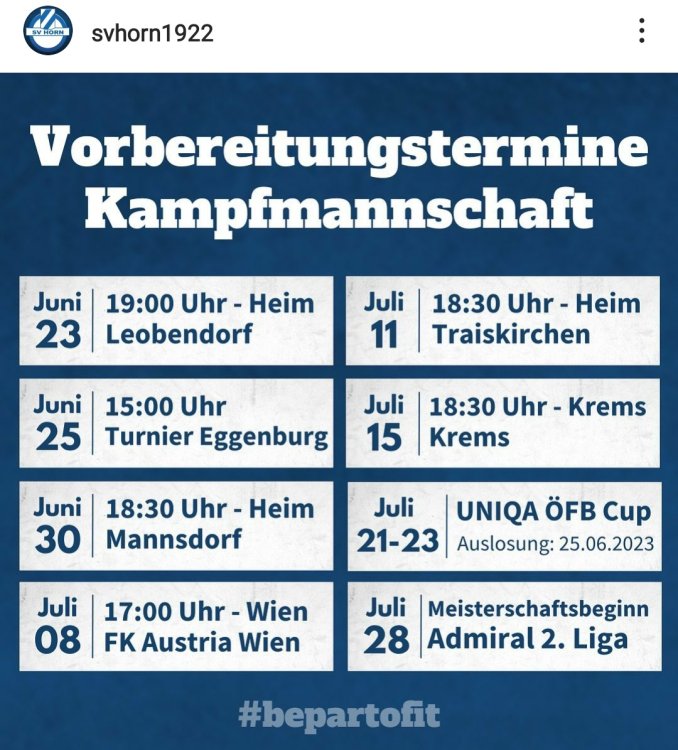Image resolution: width=678 pixels, height=750 pixels.
Task: Open the post's overflow menu
Action: pyautogui.click(x=642, y=31)
